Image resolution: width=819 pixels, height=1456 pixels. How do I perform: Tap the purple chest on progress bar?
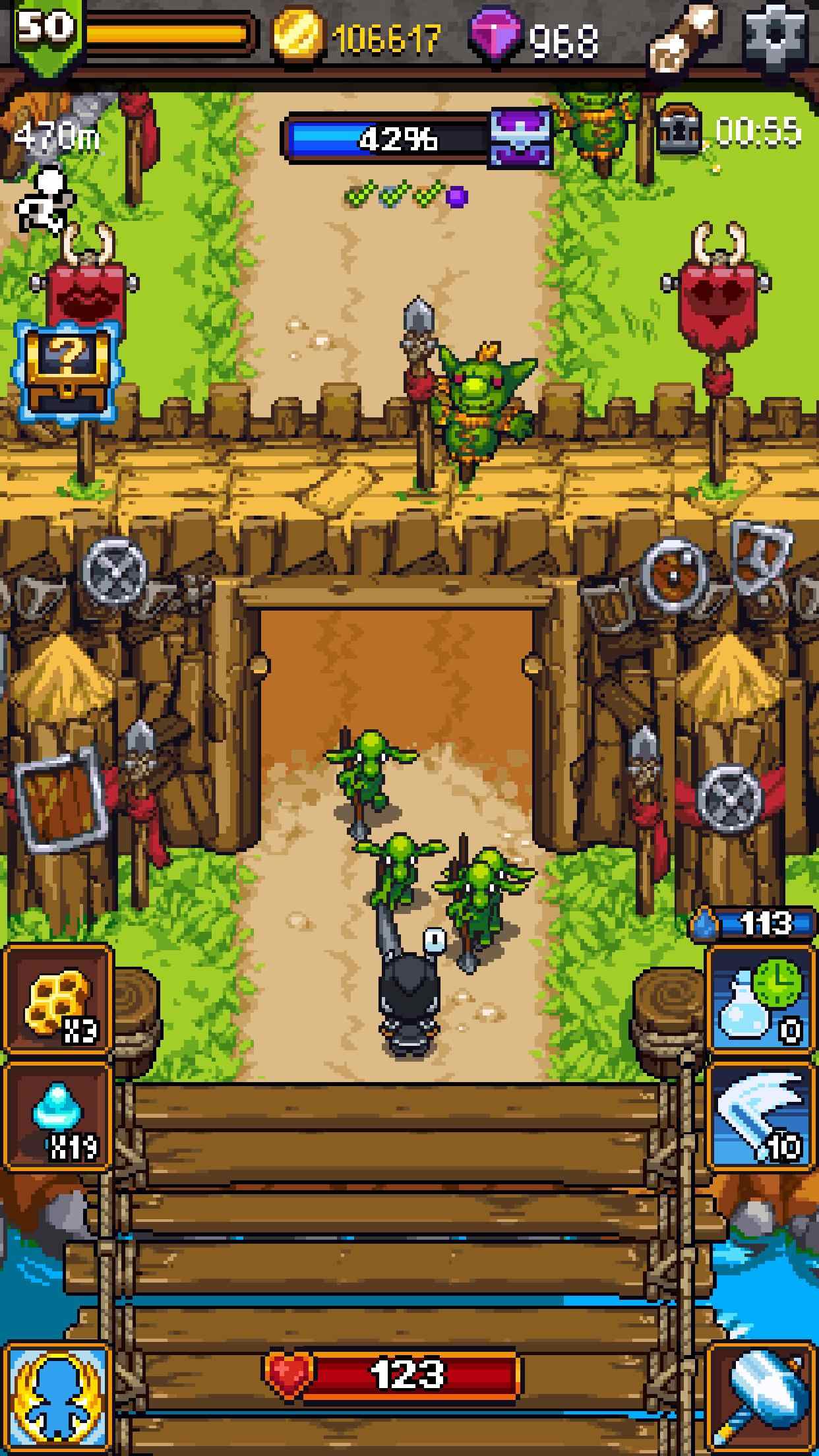pos(521,137)
